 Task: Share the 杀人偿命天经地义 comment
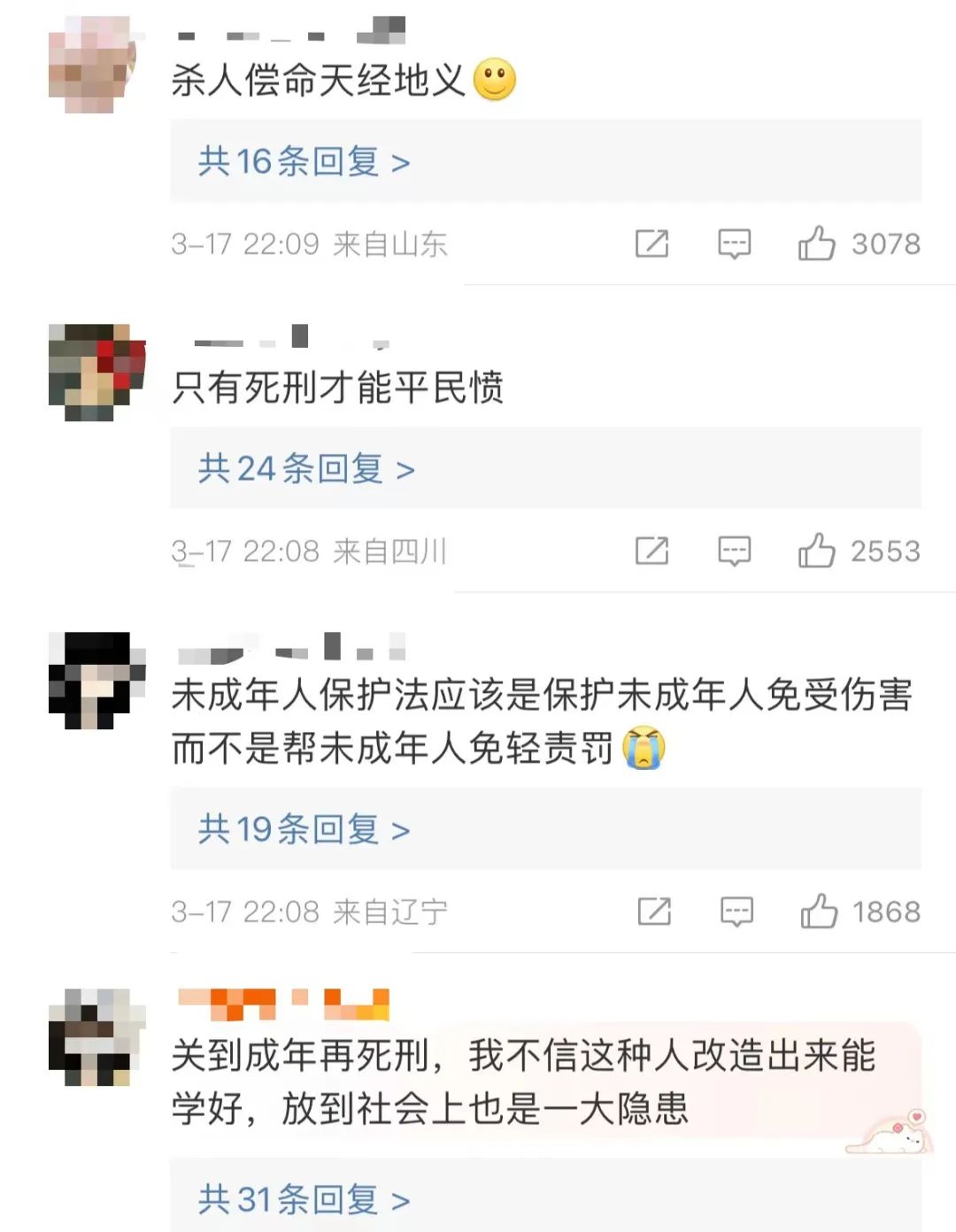point(652,243)
